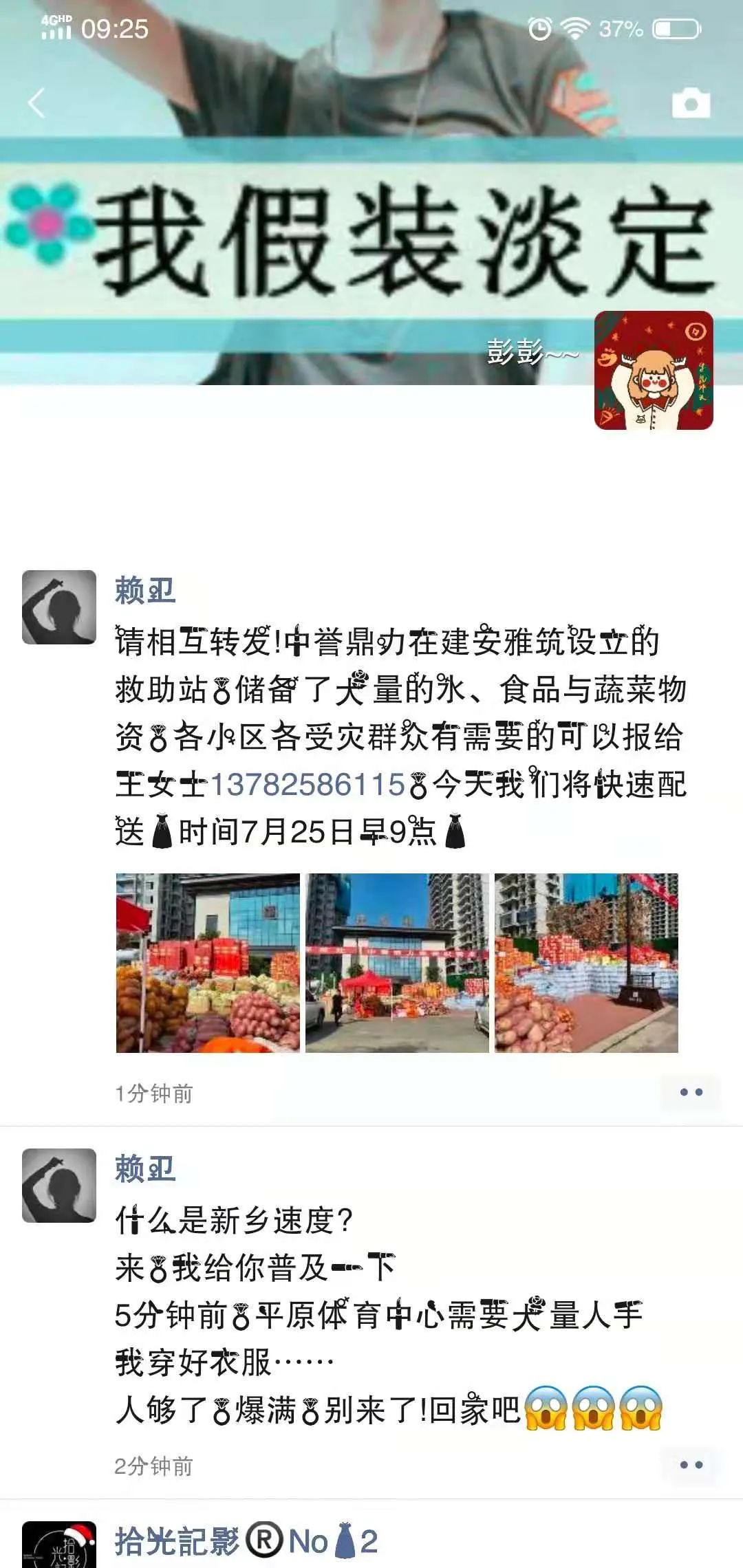Screen dimensions: 743x1568
Task: Open the camera to post a moment
Action: [691, 103]
